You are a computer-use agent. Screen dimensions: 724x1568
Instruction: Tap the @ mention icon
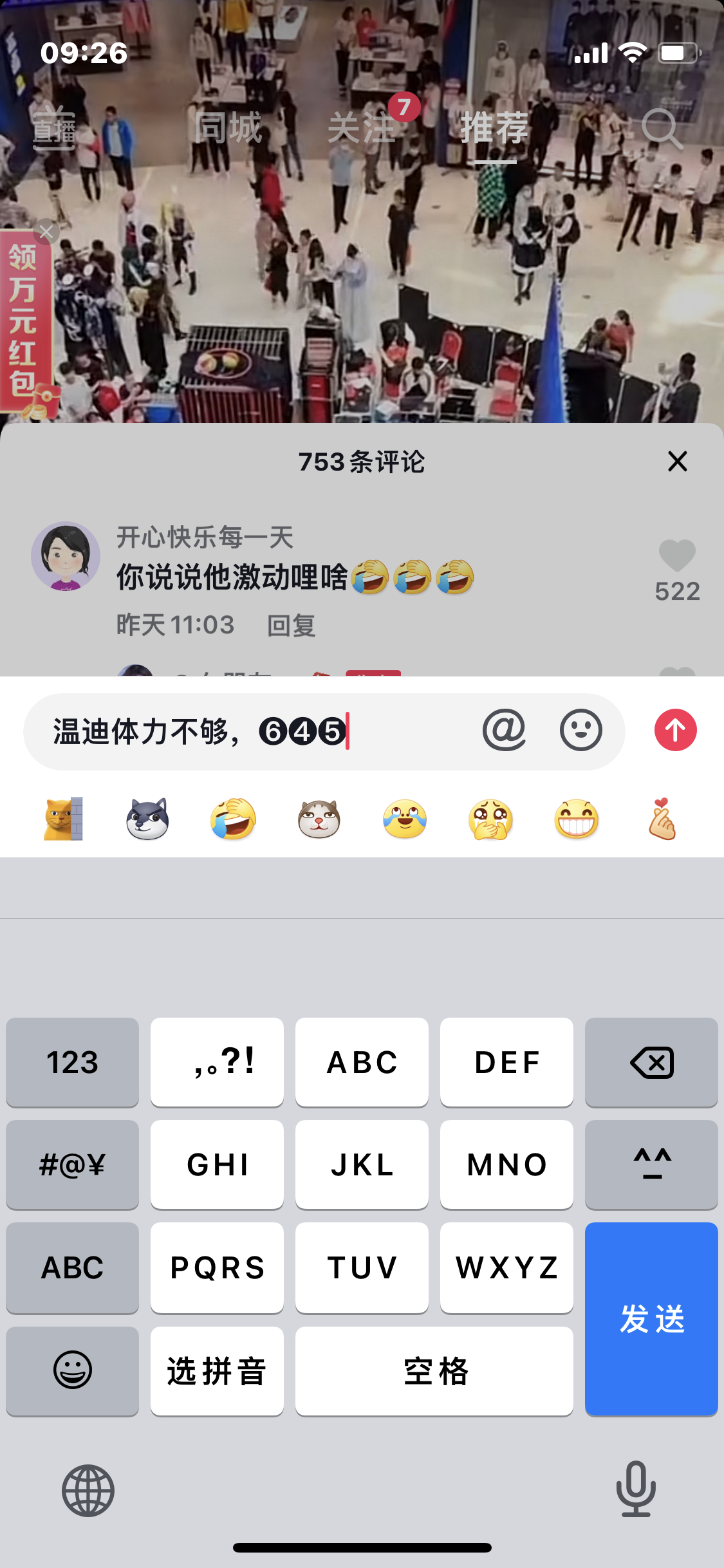504,731
